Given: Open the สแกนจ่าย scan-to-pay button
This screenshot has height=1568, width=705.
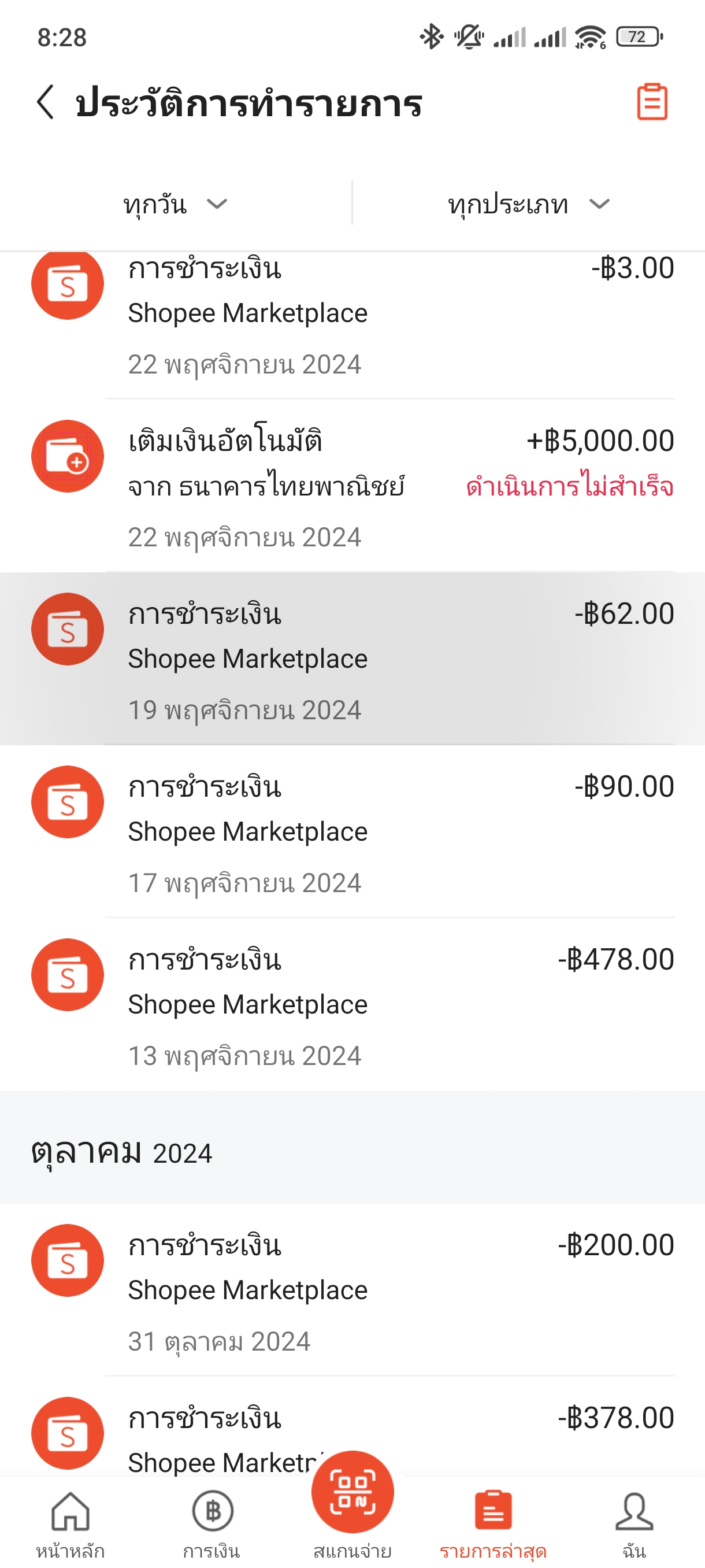Looking at the screenshot, I should [352, 1503].
